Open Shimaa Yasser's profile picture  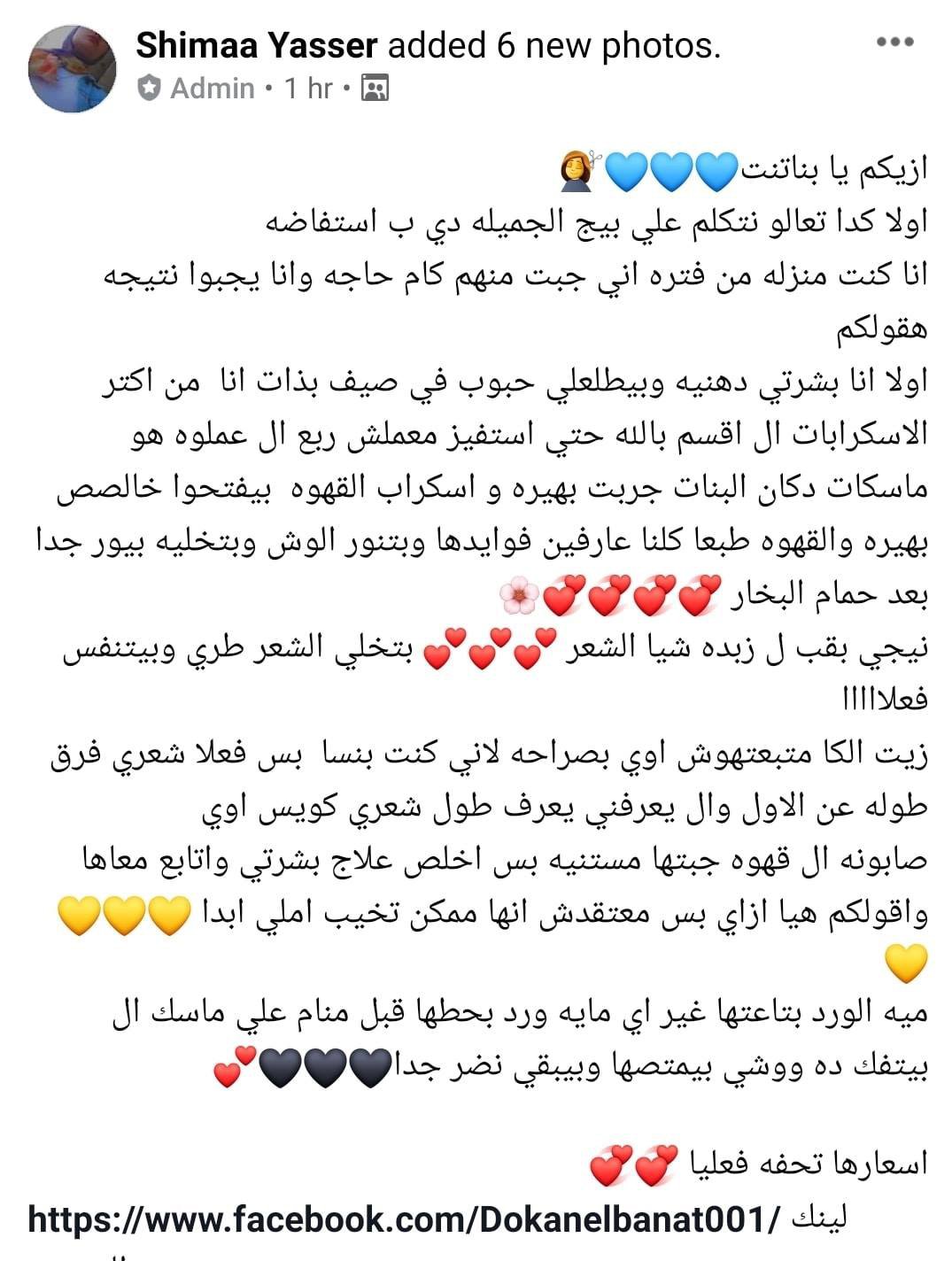tap(72, 68)
